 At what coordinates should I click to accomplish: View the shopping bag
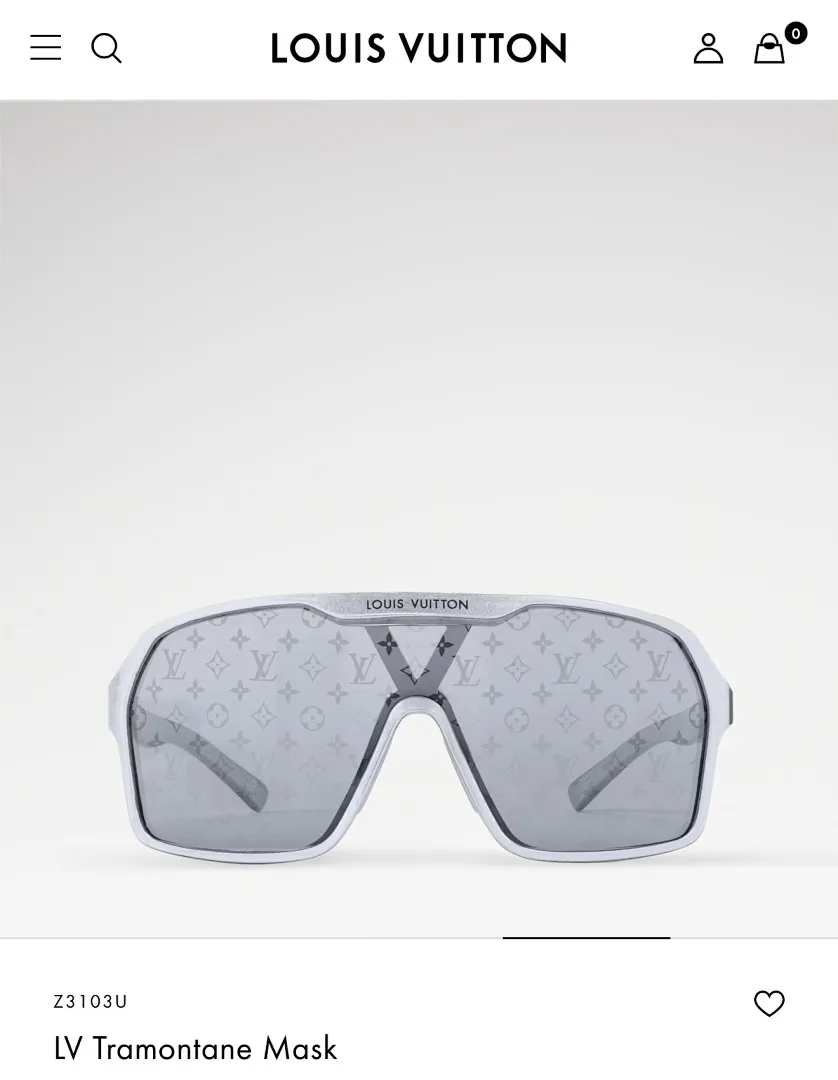coord(770,48)
